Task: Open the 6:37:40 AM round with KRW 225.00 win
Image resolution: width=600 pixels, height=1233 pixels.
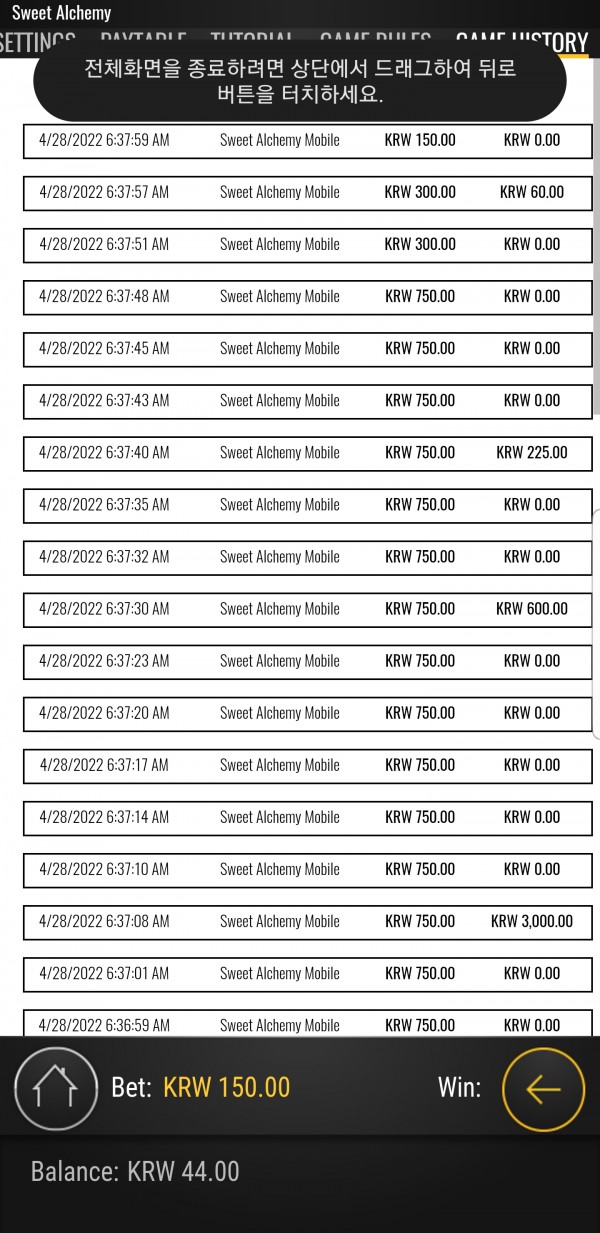Action: (307, 452)
